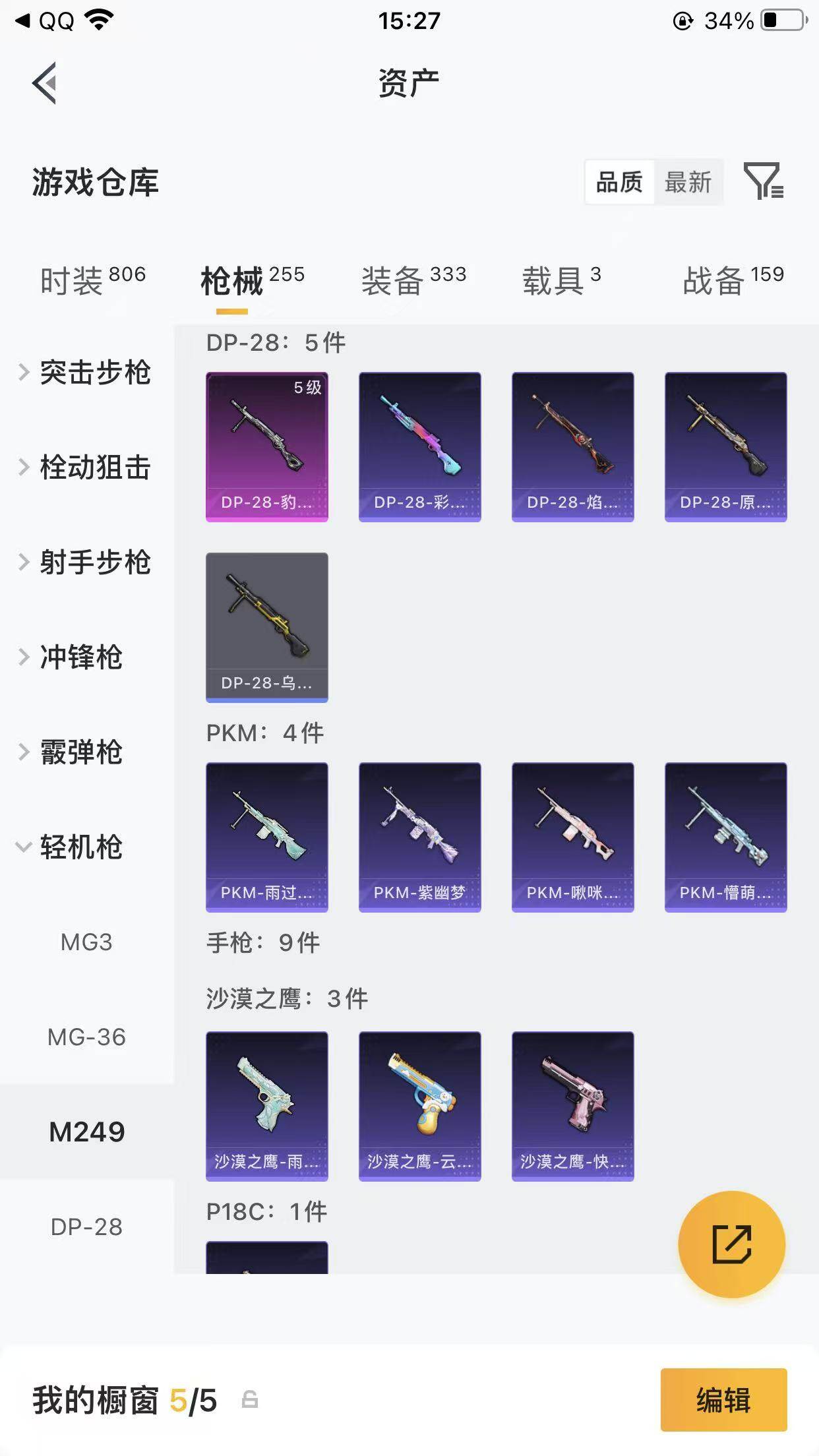Open the filter funnel icon
This screenshot has height=1456, width=819.
pyautogui.click(x=763, y=181)
